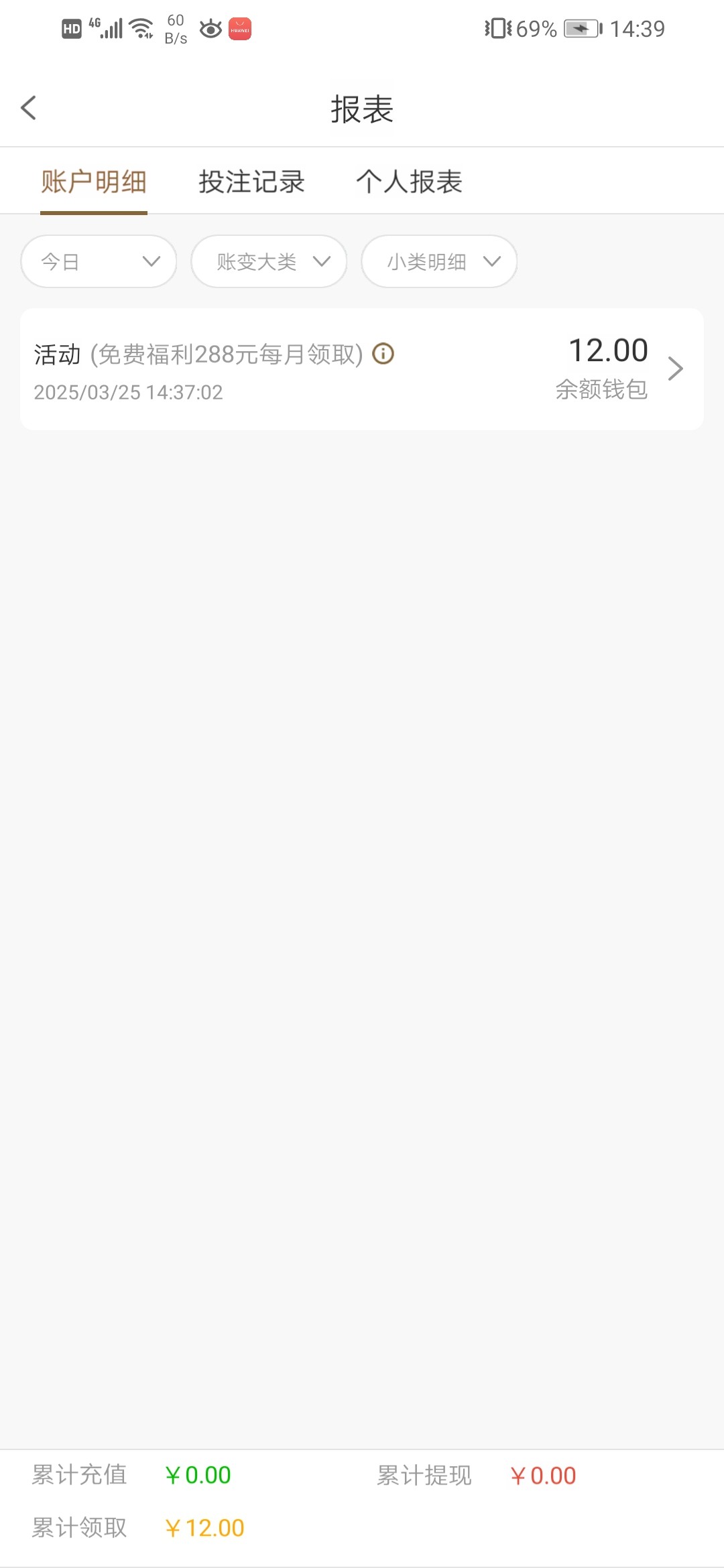Open the 账变大类 filter dropdown
The image size is (724, 1568).
pyautogui.click(x=269, y=261)
